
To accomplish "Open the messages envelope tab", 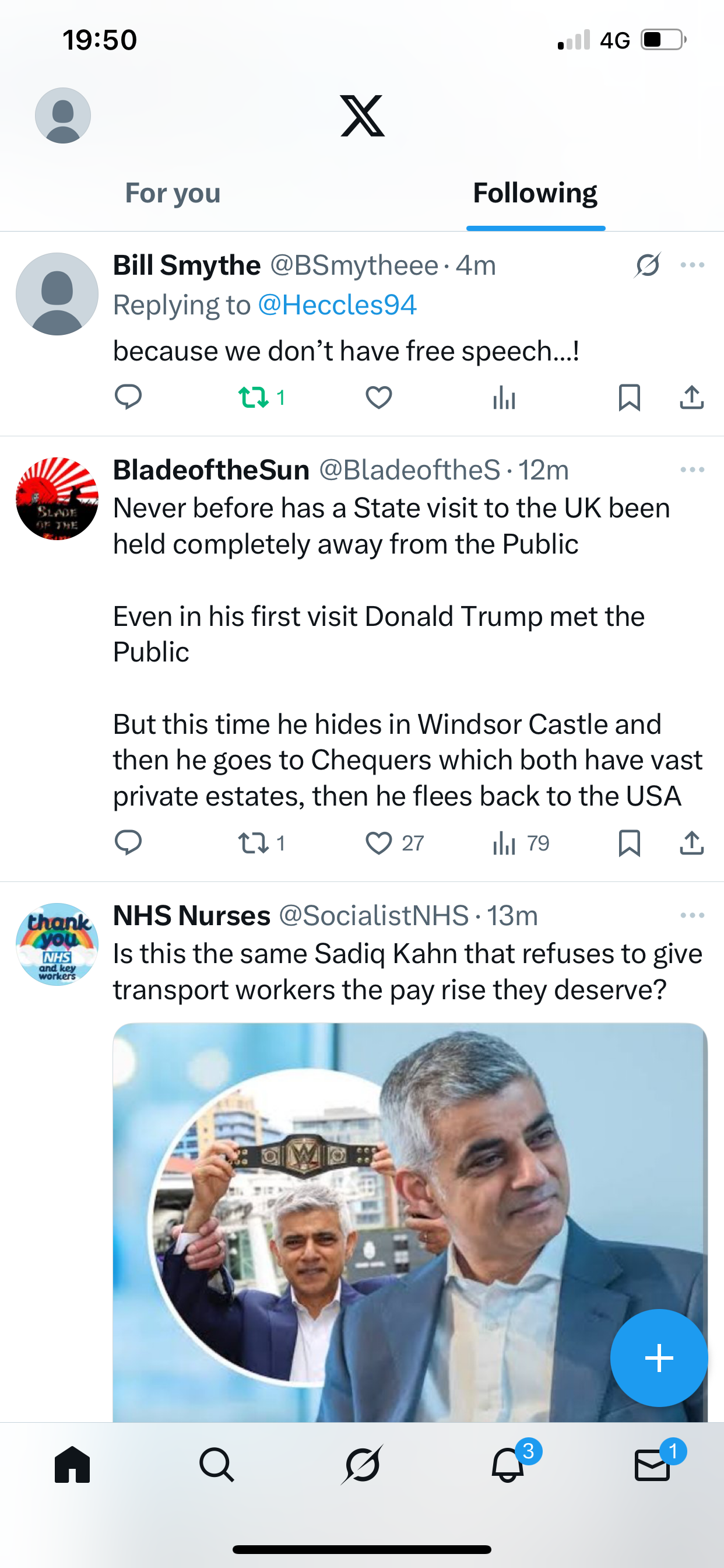I will coord(652,1465).
